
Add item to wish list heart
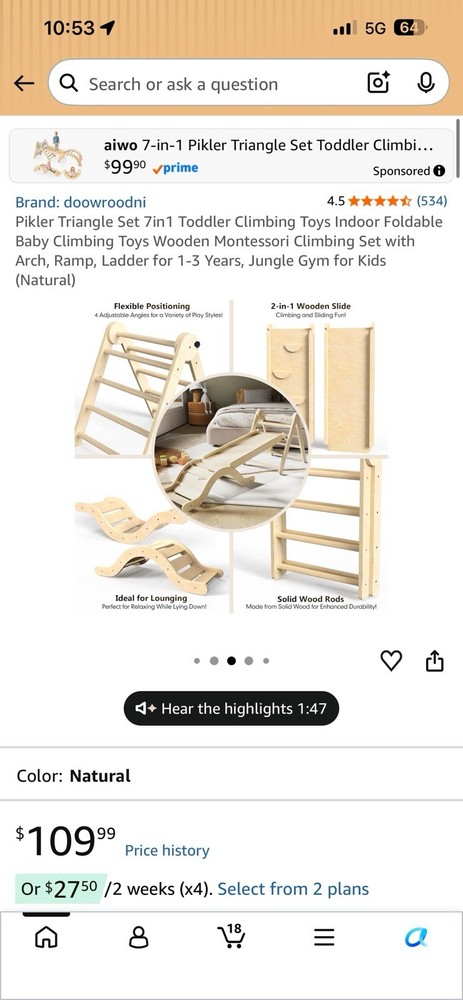pos(391,661)
